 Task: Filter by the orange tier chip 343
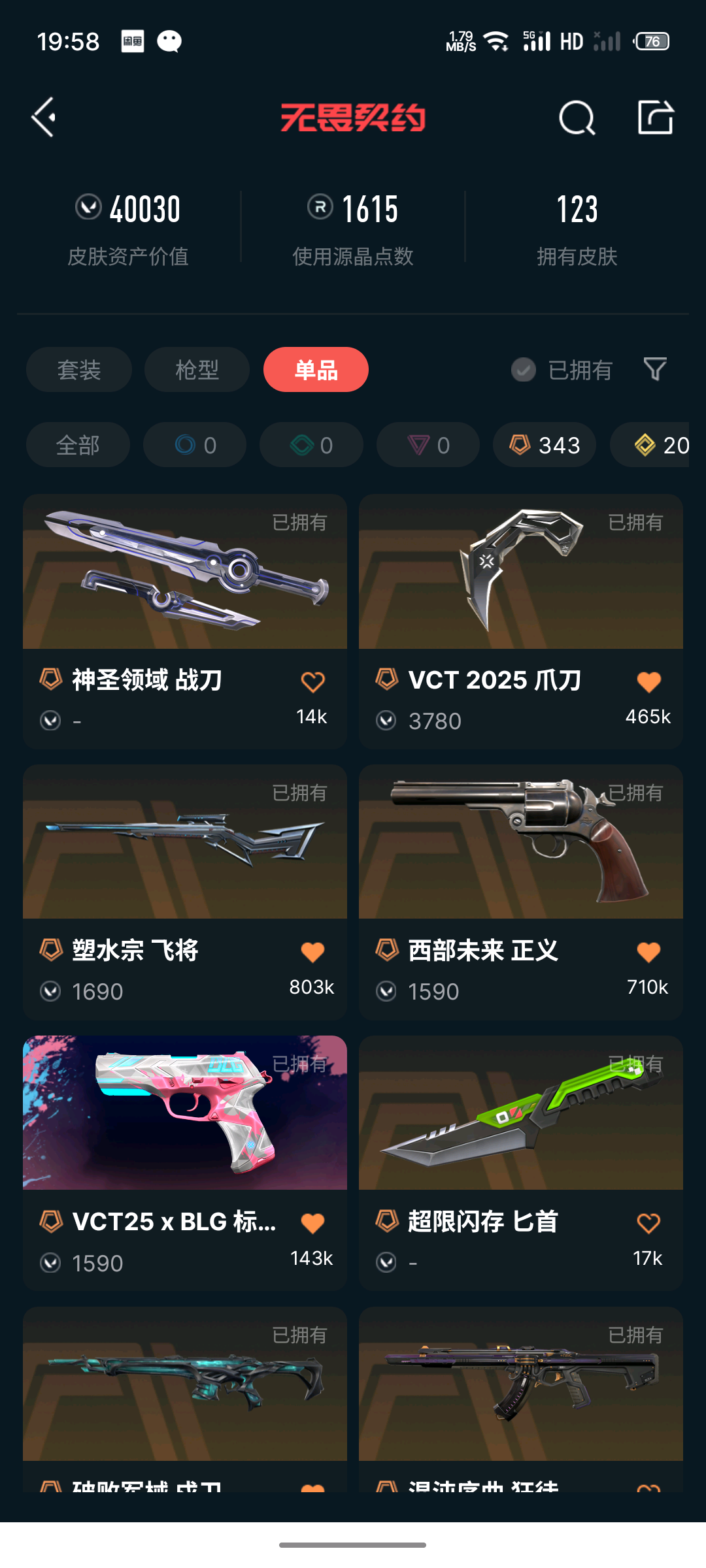point(545,445)
